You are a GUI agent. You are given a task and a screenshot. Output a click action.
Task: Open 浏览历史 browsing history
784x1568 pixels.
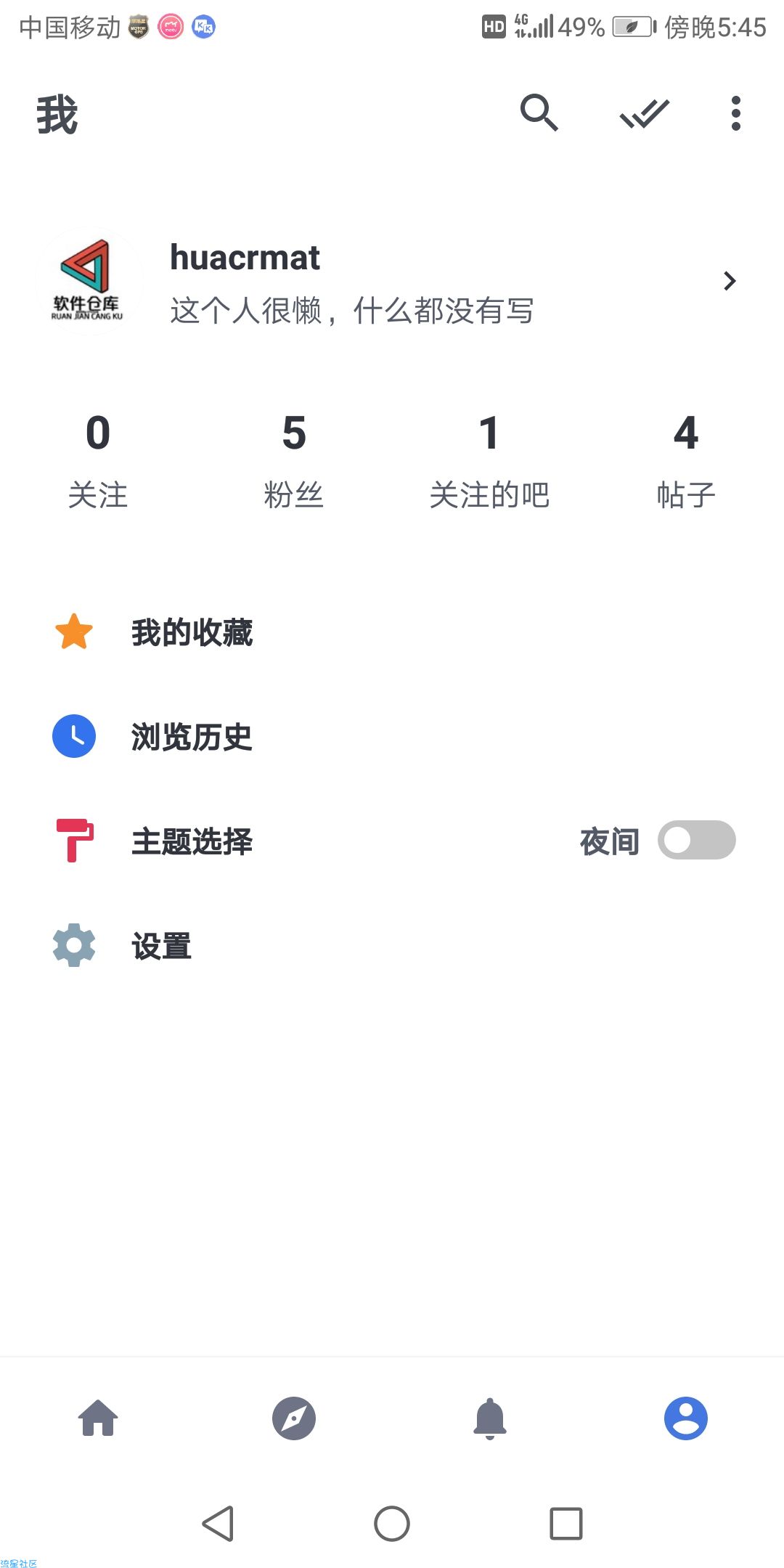(392, 737)
